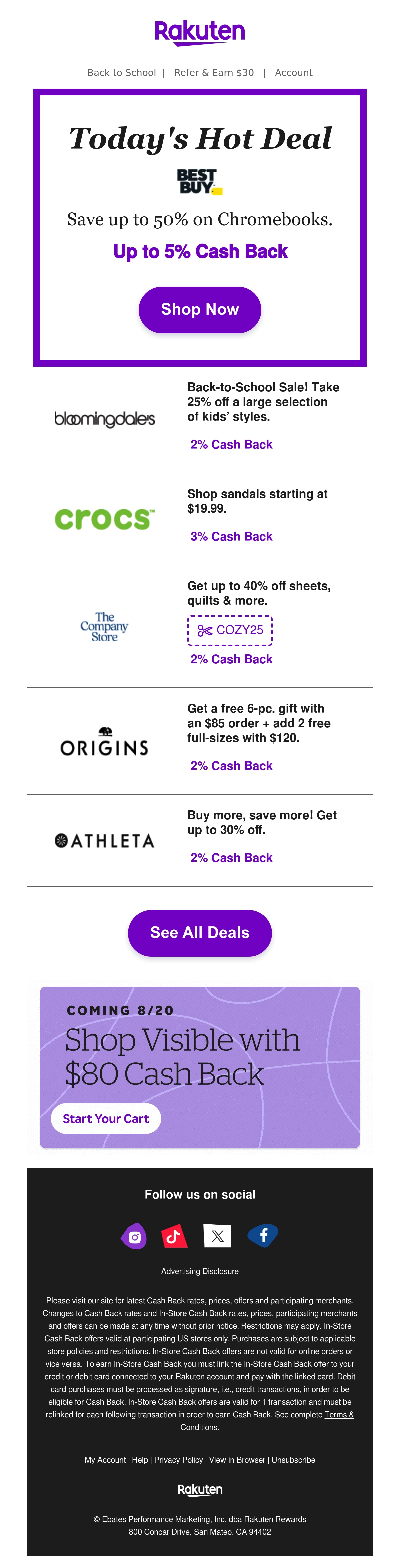The height and width of the screenshot is (1568, 400).
Task: Select the COZY25 coupon code
Action: pyautogui.click(x=230, y=630)
